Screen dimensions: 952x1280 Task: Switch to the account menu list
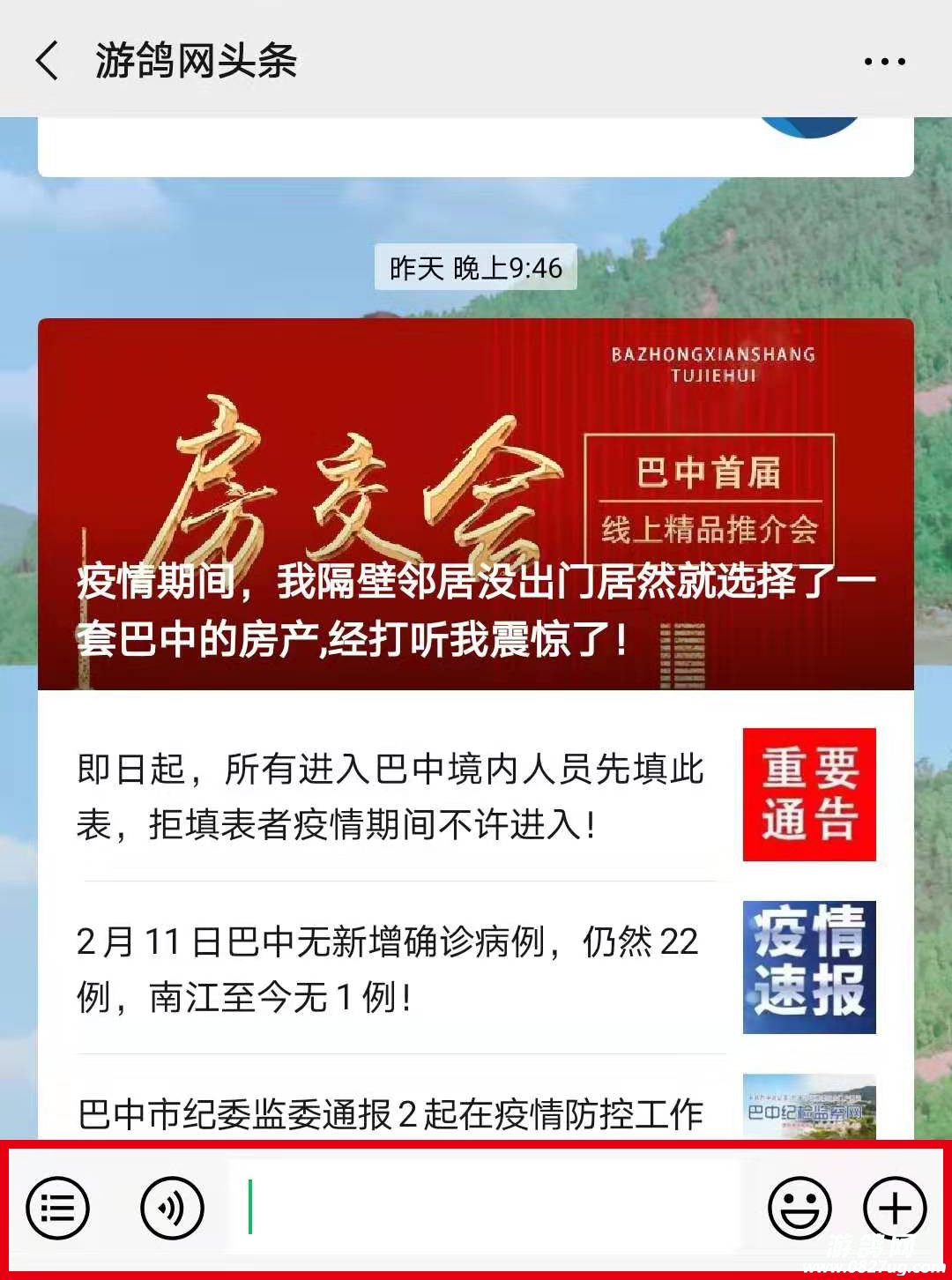click(x=58, y=1208)
